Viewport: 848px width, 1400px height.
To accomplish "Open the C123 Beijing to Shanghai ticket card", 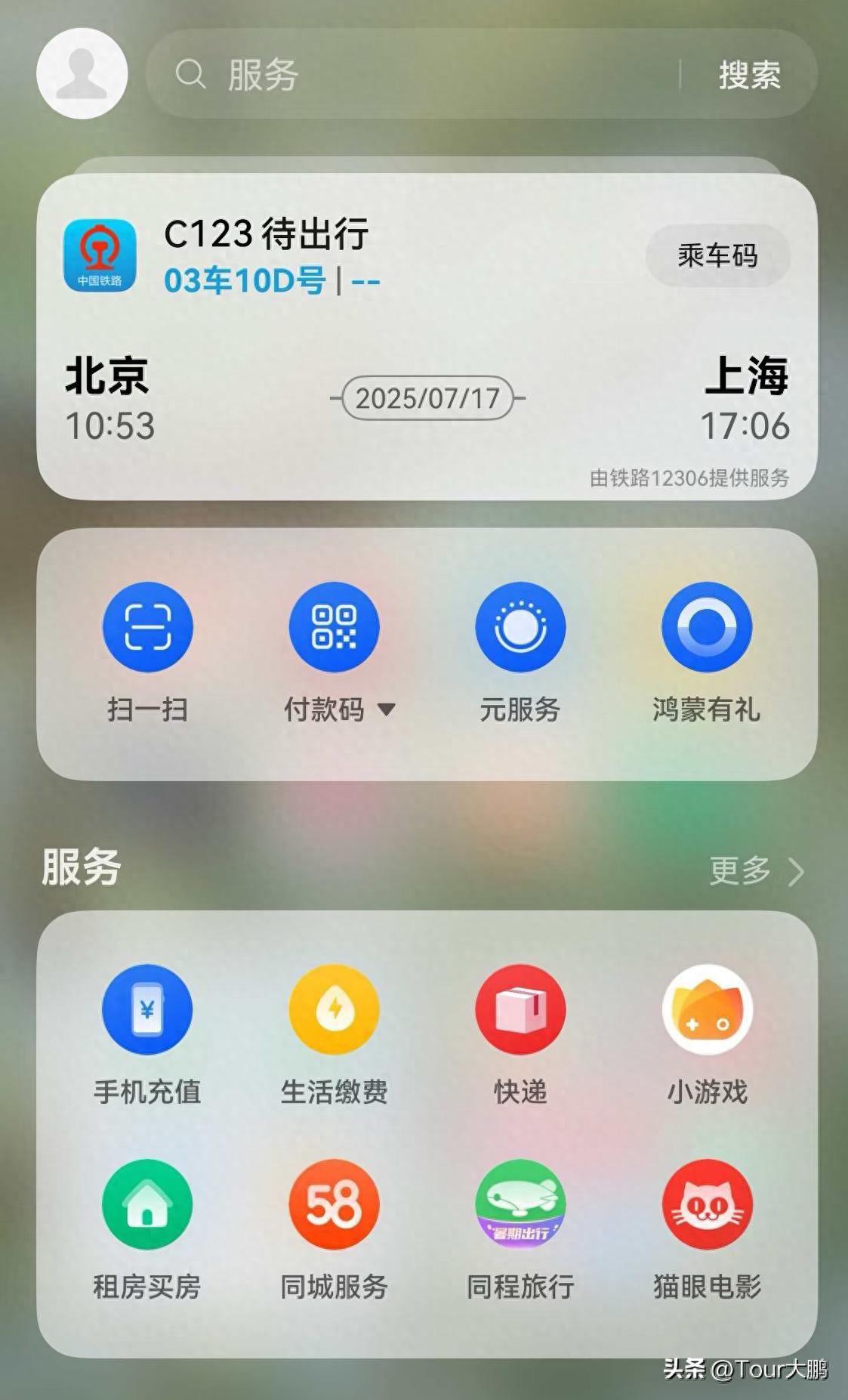I will [427, 378].
